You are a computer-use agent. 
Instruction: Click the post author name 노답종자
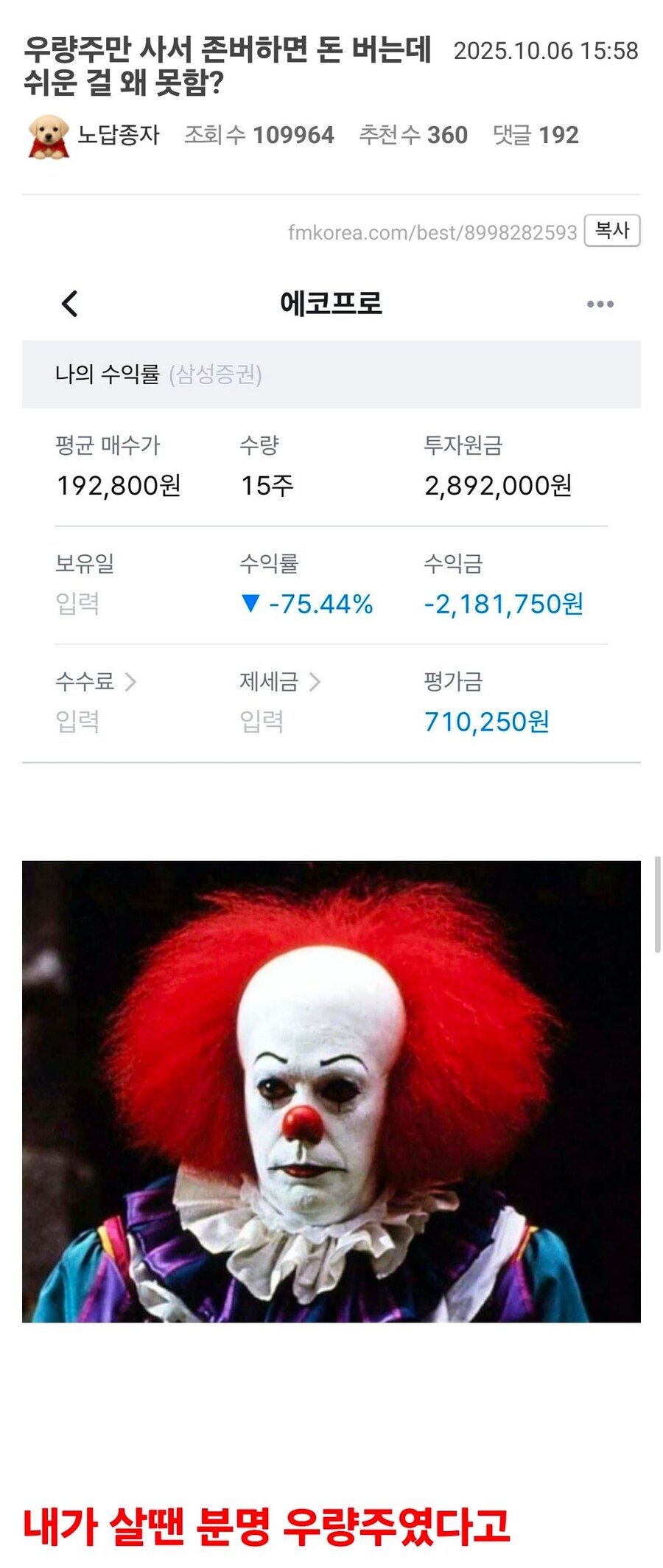pos(118,135)
